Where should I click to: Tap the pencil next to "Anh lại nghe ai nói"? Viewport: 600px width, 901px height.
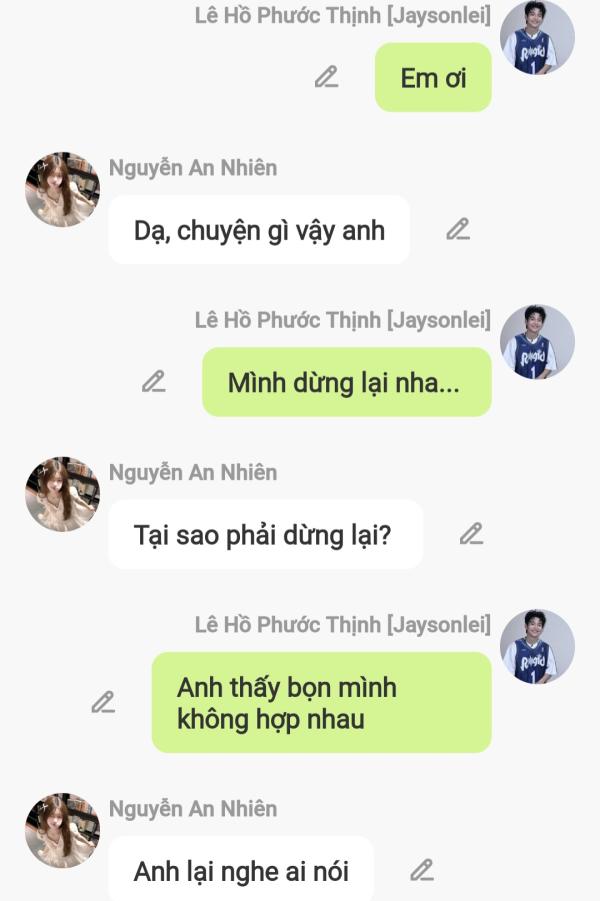(x=422, y=870)
